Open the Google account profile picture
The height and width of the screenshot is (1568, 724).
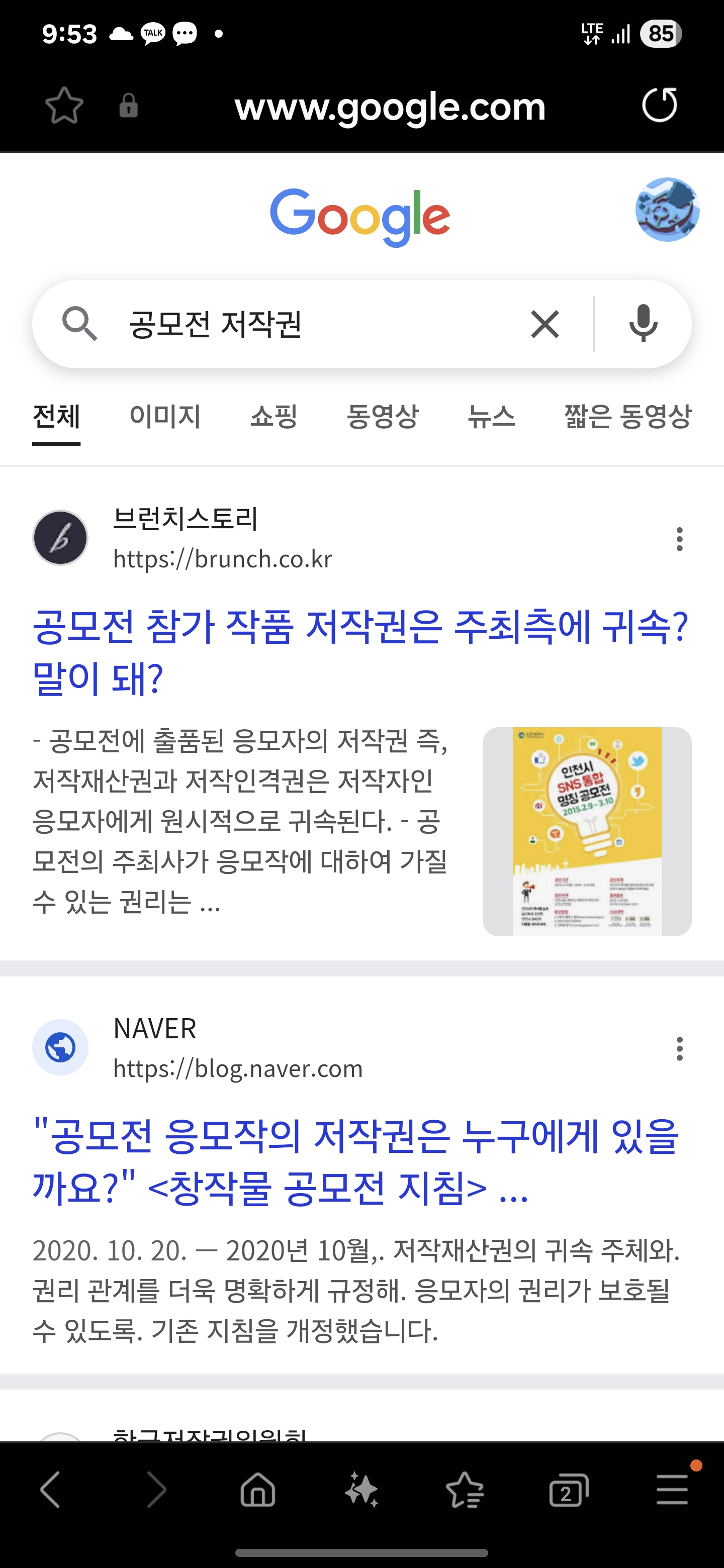click(667, 210)
